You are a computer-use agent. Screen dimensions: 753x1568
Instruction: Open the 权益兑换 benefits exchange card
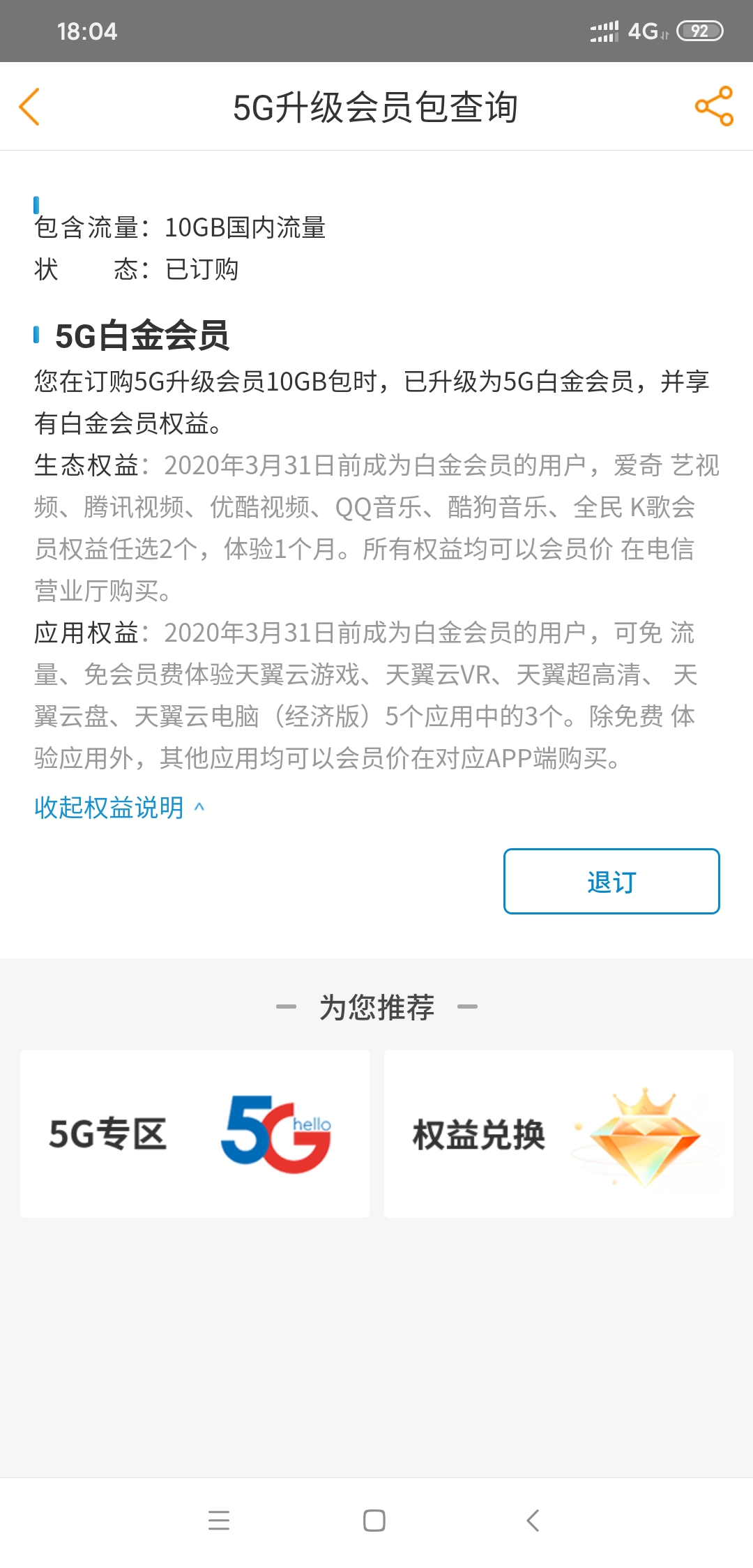pos(558,1133)
